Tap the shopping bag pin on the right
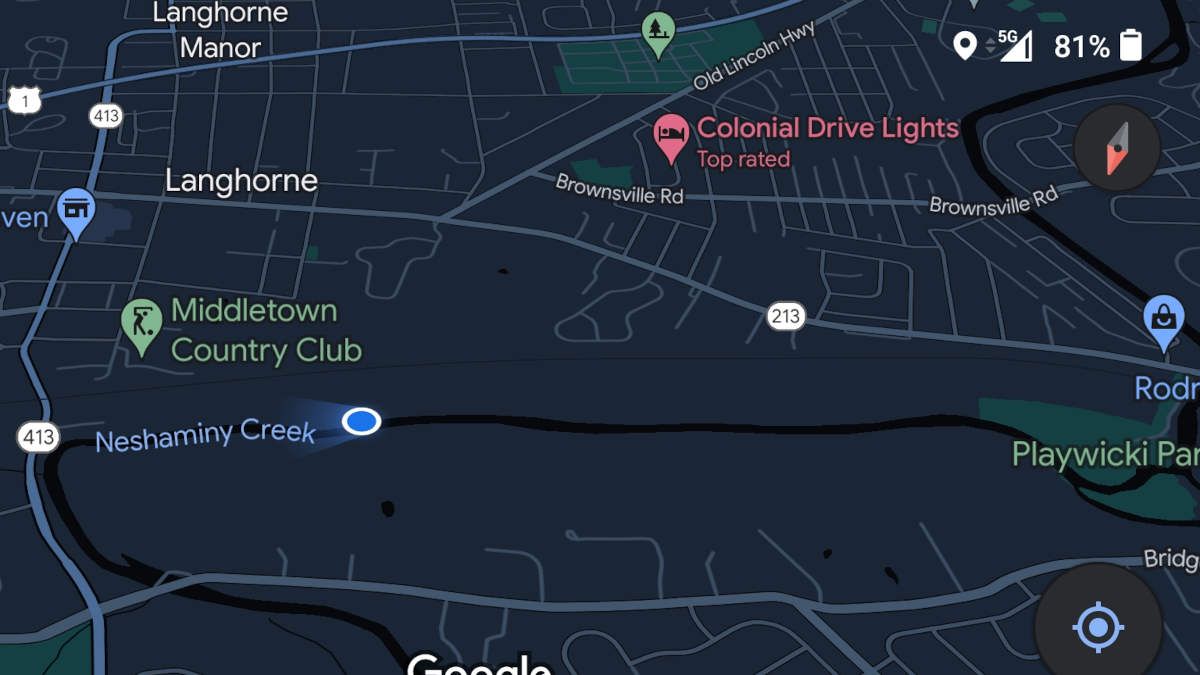 [x=1163, y=320]
